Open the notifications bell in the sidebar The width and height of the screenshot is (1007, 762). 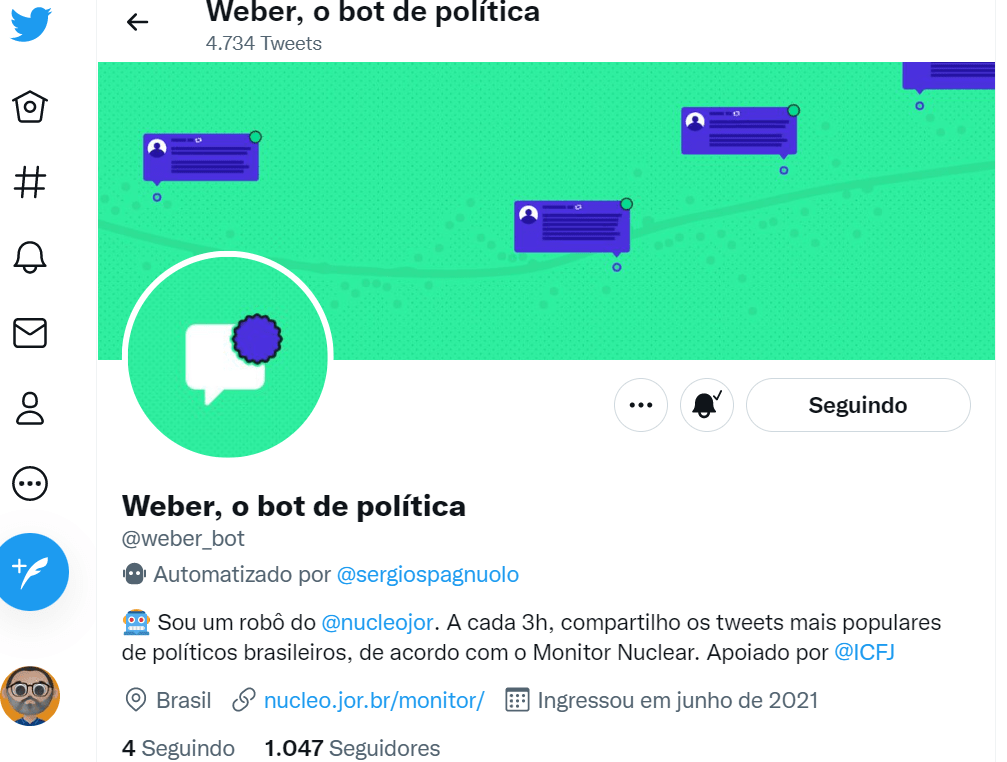click(30, 258)
